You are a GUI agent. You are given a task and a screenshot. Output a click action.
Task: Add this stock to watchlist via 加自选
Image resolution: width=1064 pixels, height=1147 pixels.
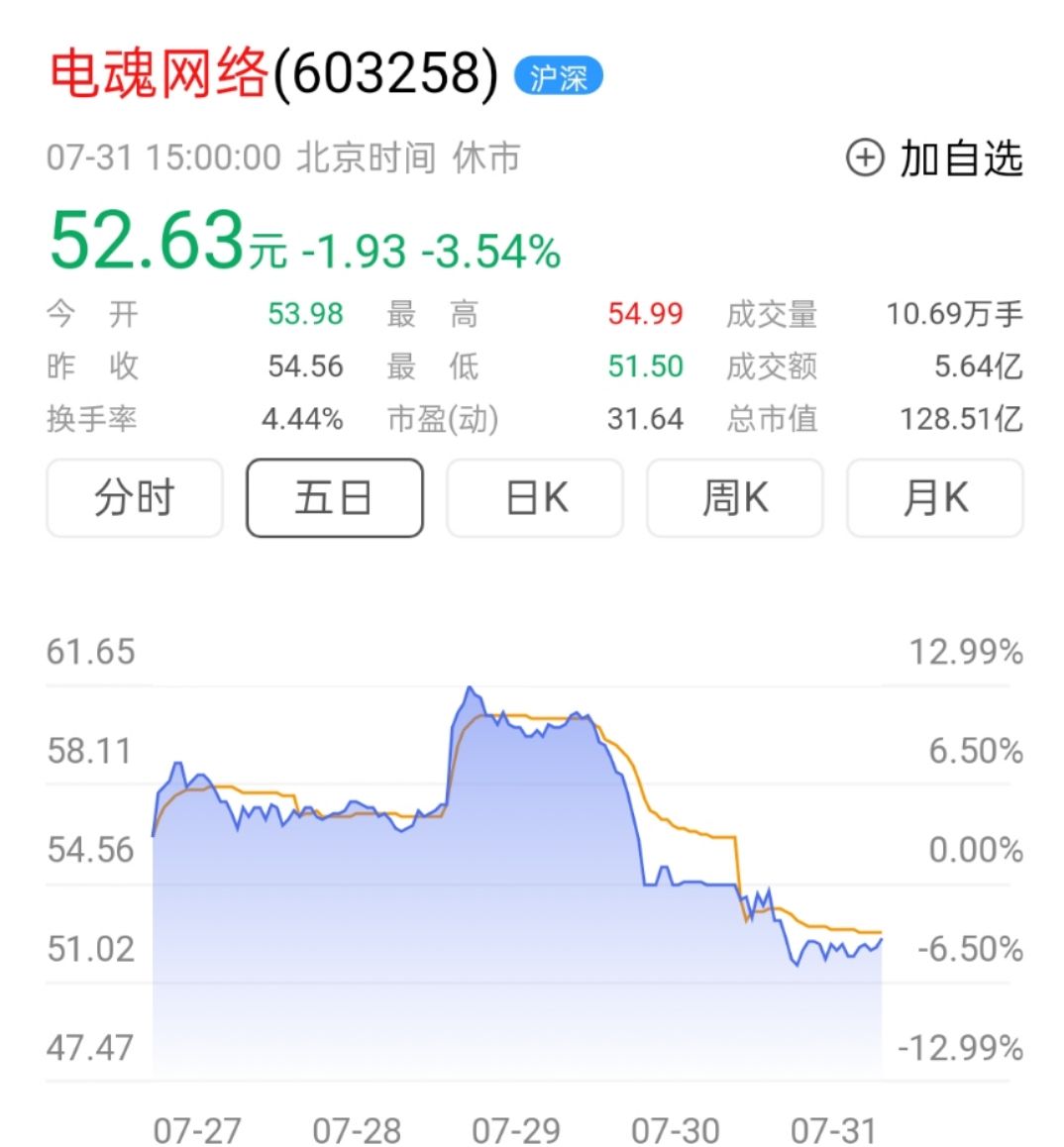934,158
